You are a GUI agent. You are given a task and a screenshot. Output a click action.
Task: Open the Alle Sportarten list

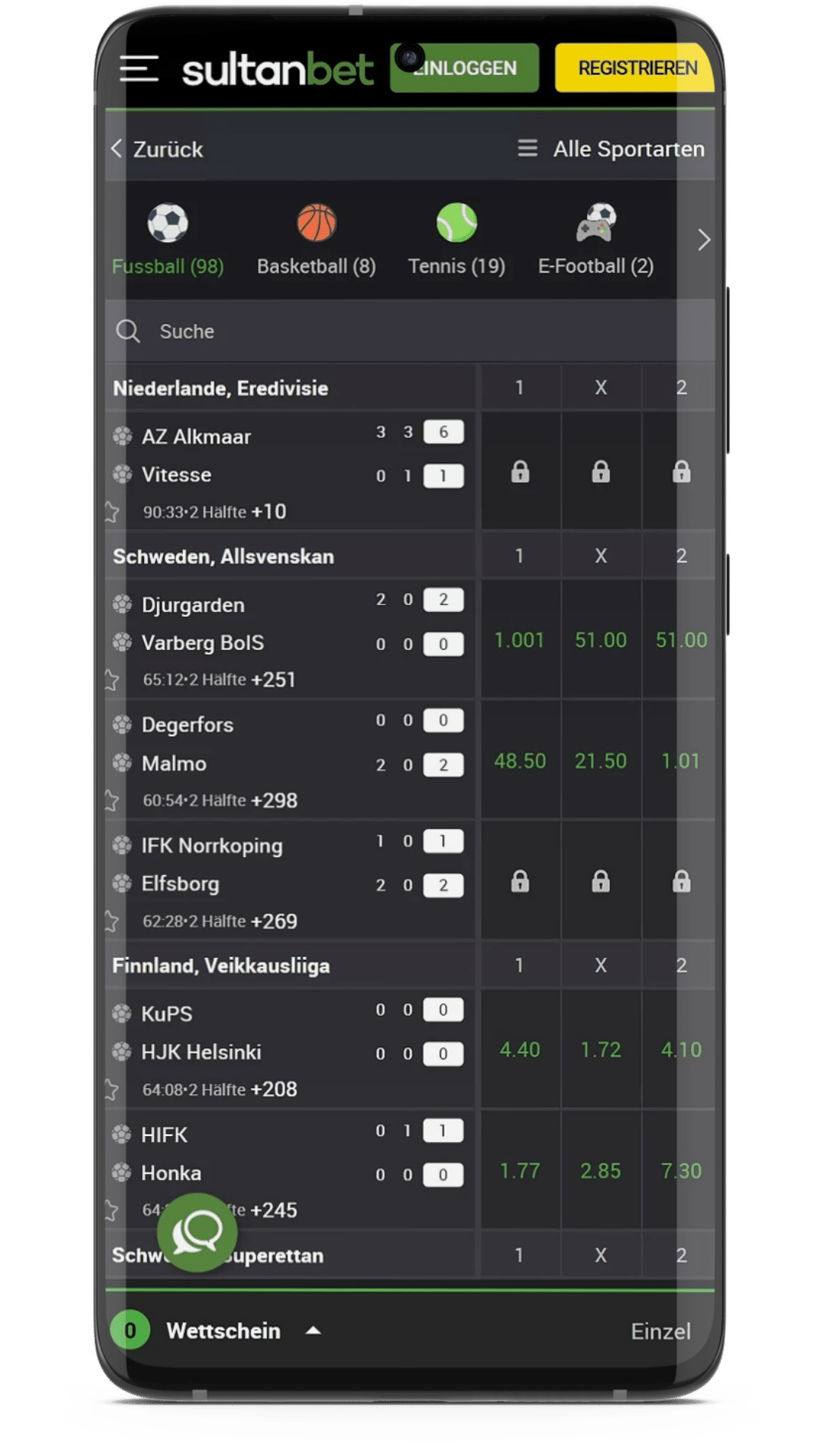(629, 149)
